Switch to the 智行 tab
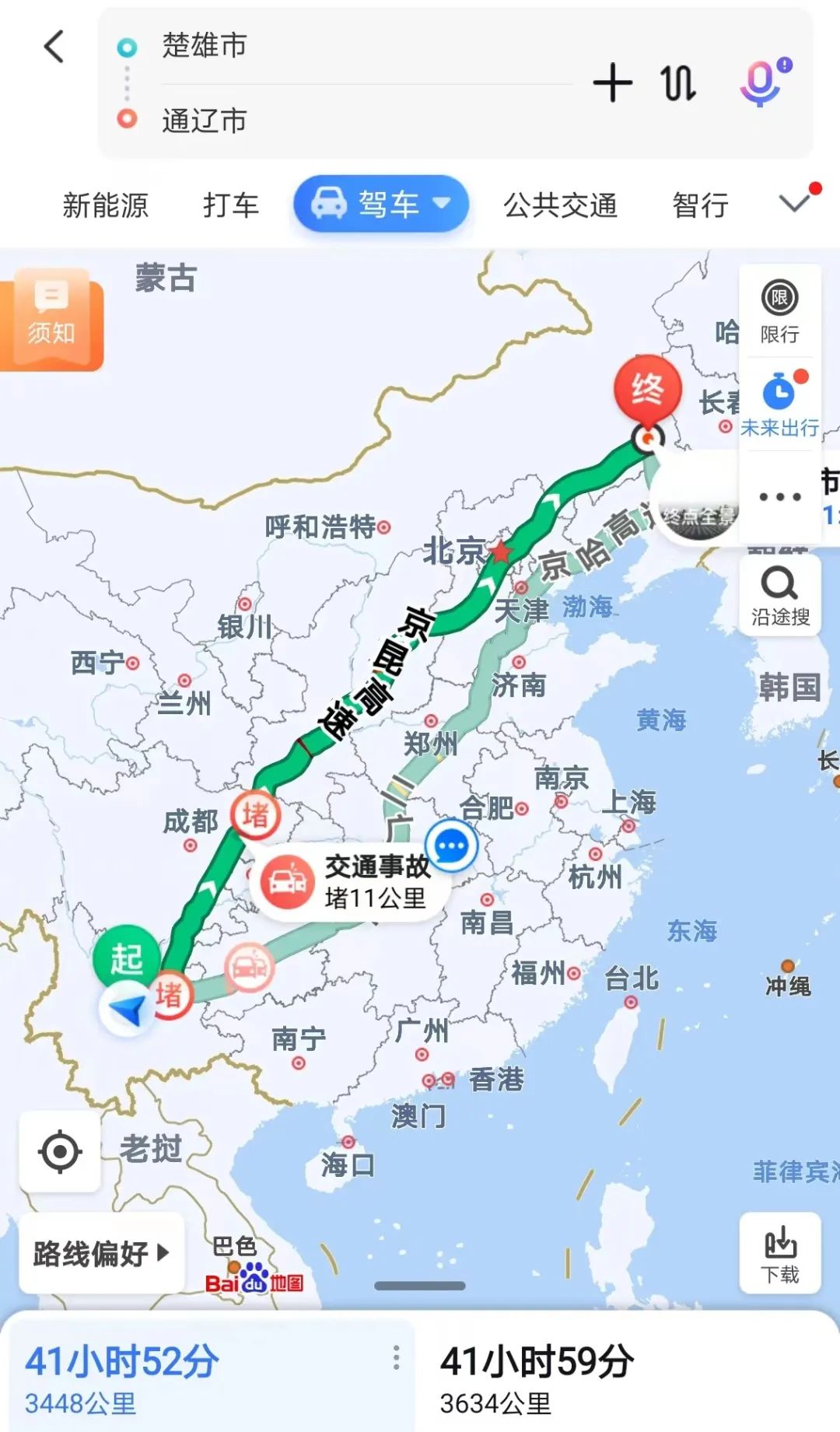The image size is (840, 1432). tap(700, 205)
